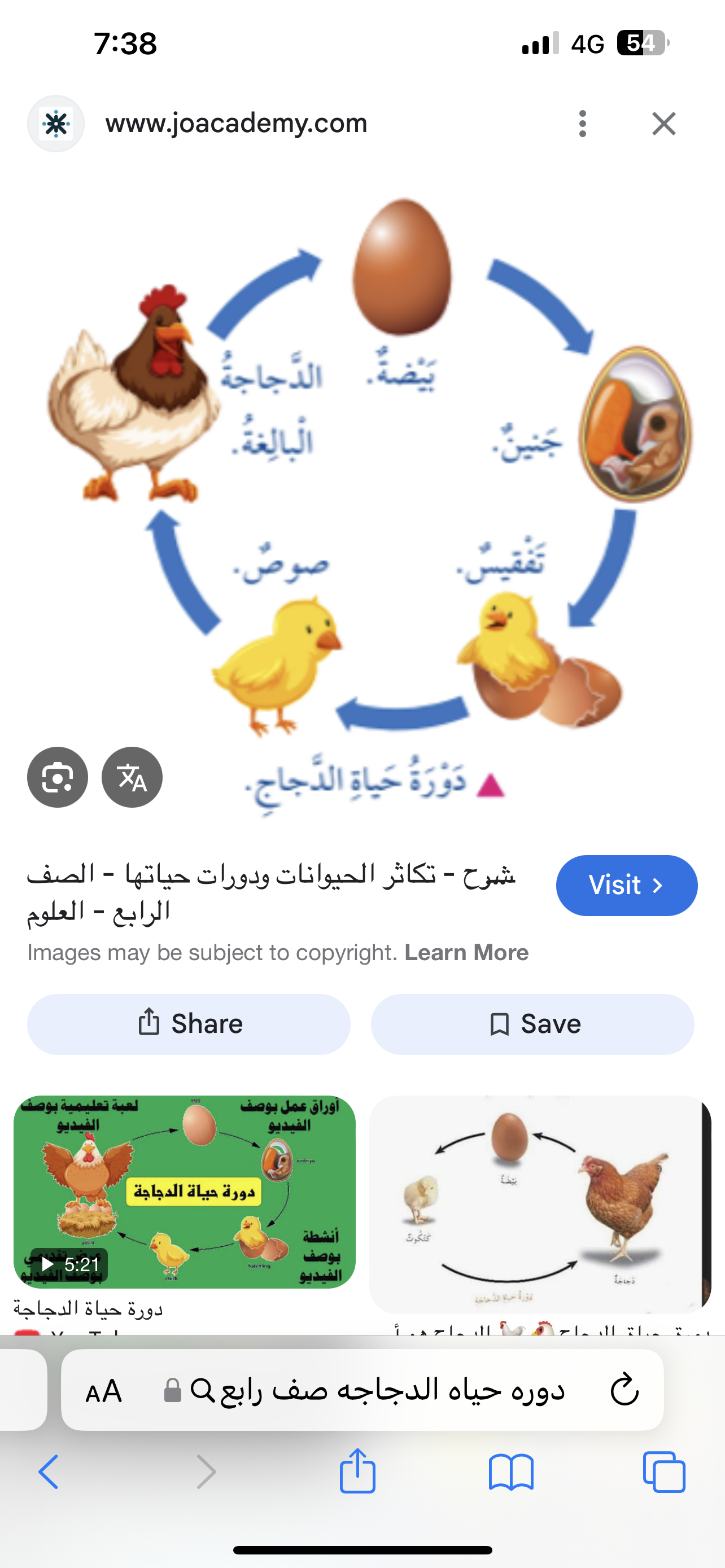Translate the text in the image

[x=132, y=777]
